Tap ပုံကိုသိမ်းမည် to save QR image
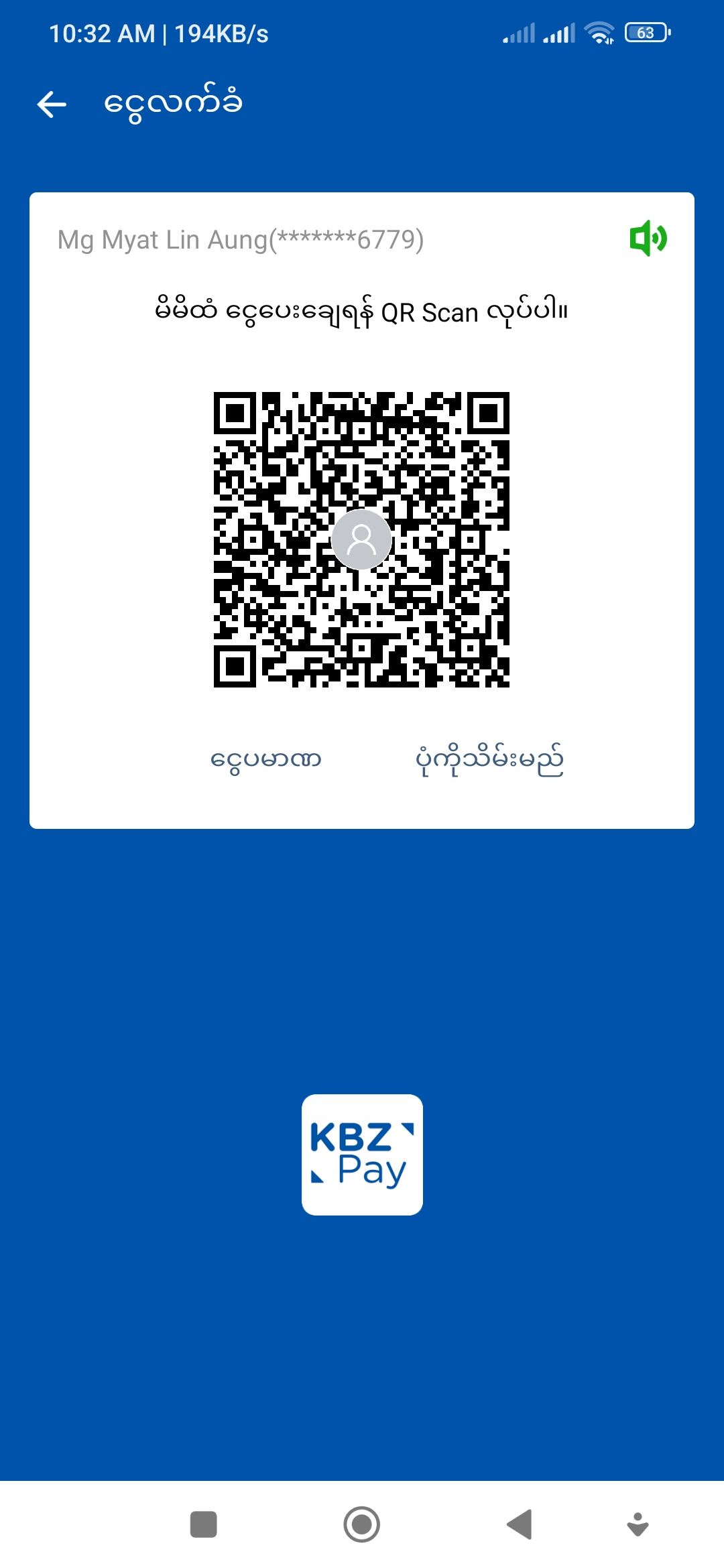This screenshot has width=724, height=1568. click(x=489, y=760)
